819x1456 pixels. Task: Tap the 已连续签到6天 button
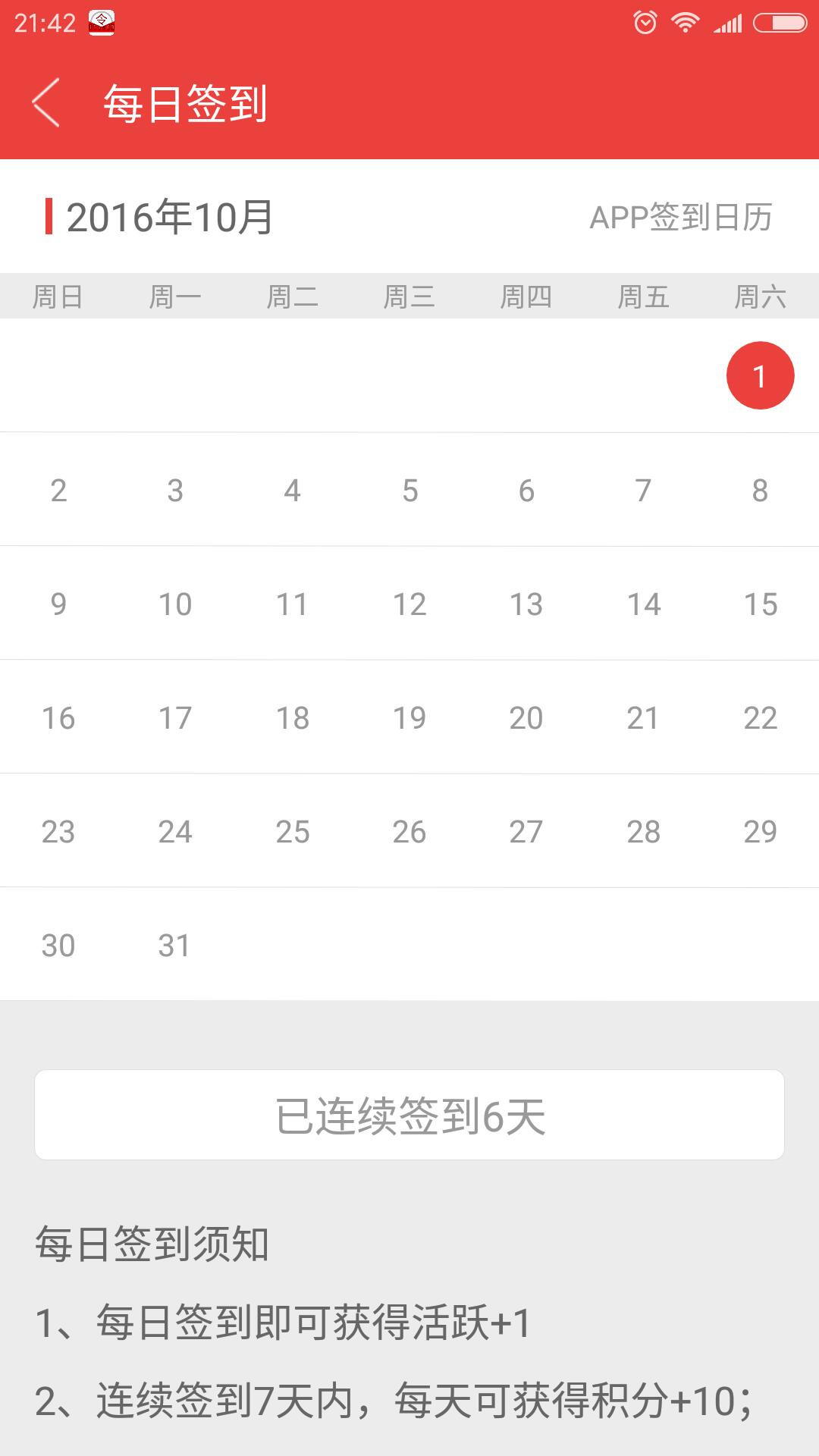click(409, 1115)
